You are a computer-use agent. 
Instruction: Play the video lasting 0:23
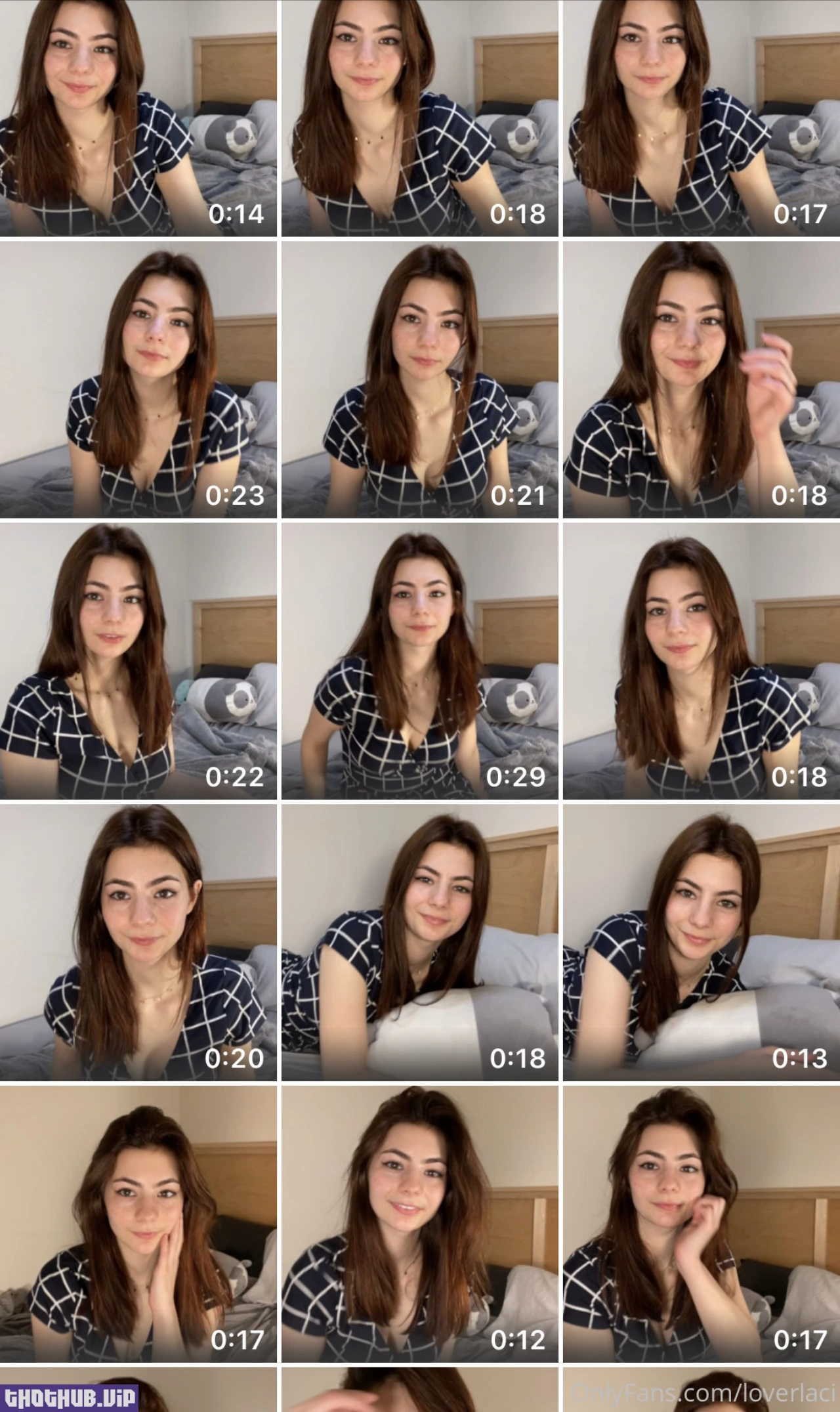tap(138, 379)
